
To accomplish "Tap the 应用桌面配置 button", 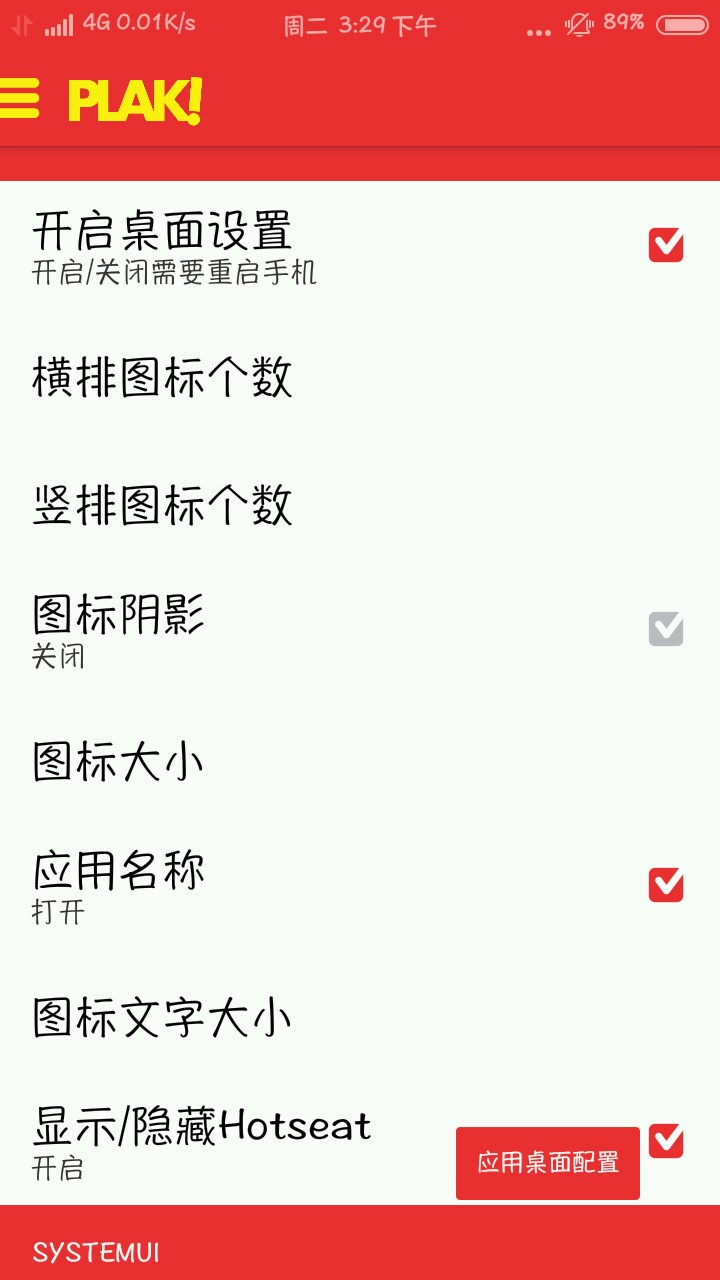I will (548, 1162).
